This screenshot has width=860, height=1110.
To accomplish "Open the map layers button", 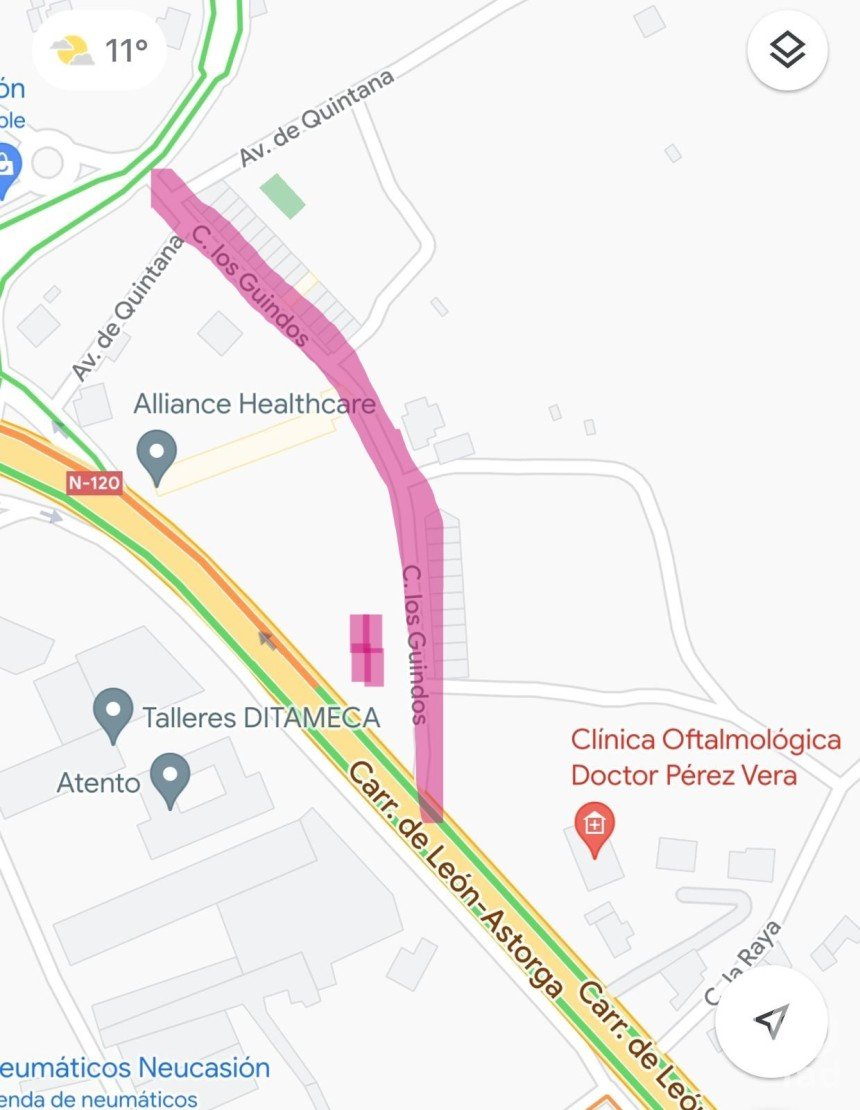I will coord(787,50).
